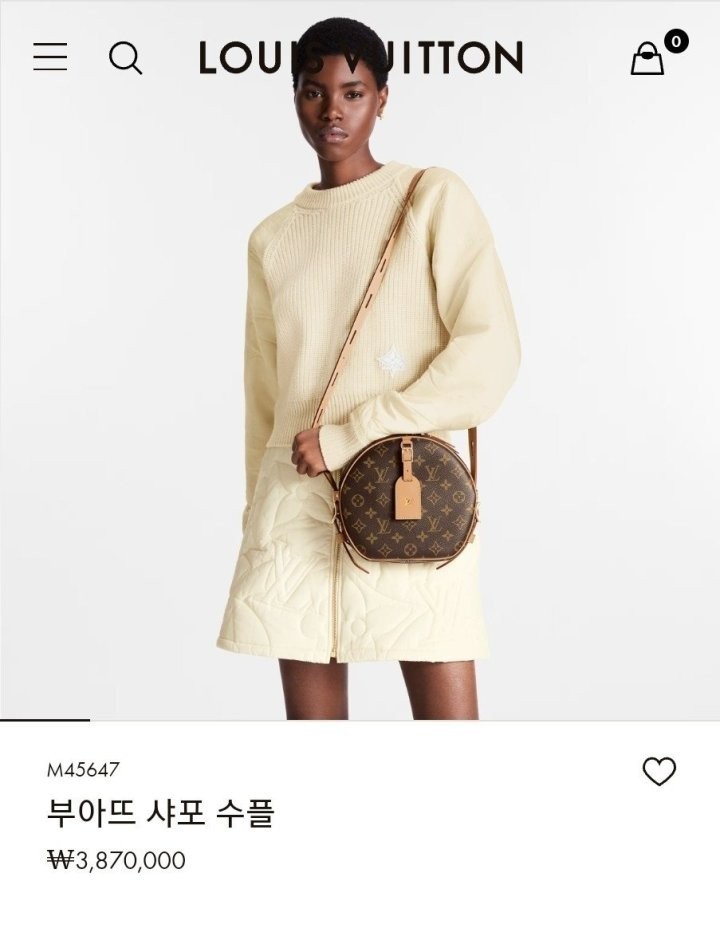
Task: Open the product photo full view
Action: click(360, 400)
